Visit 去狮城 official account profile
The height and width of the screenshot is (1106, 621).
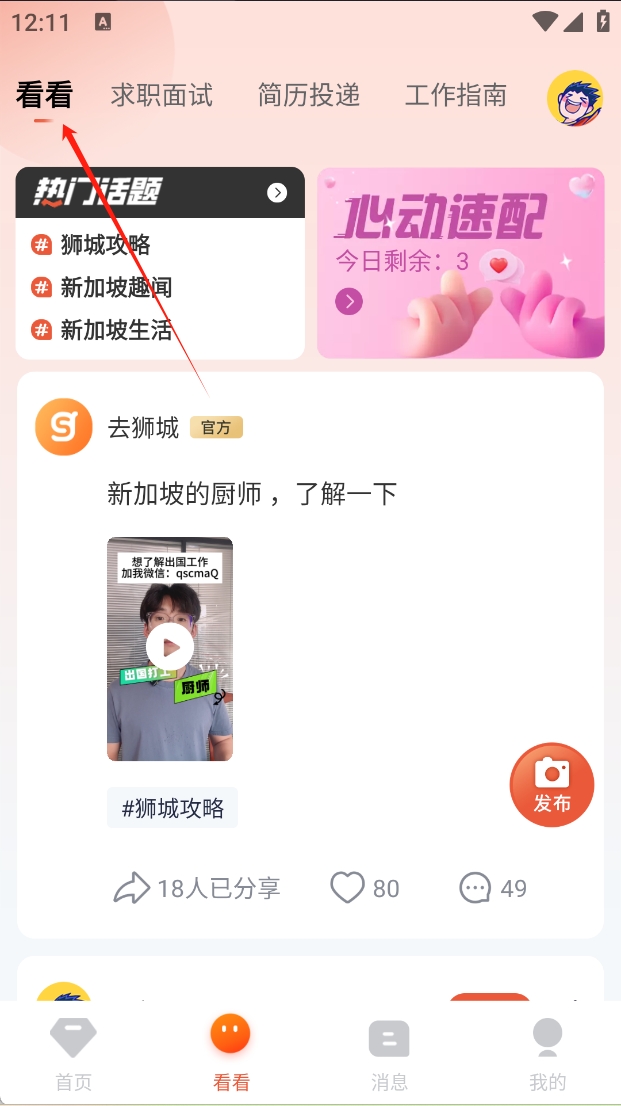64,427
